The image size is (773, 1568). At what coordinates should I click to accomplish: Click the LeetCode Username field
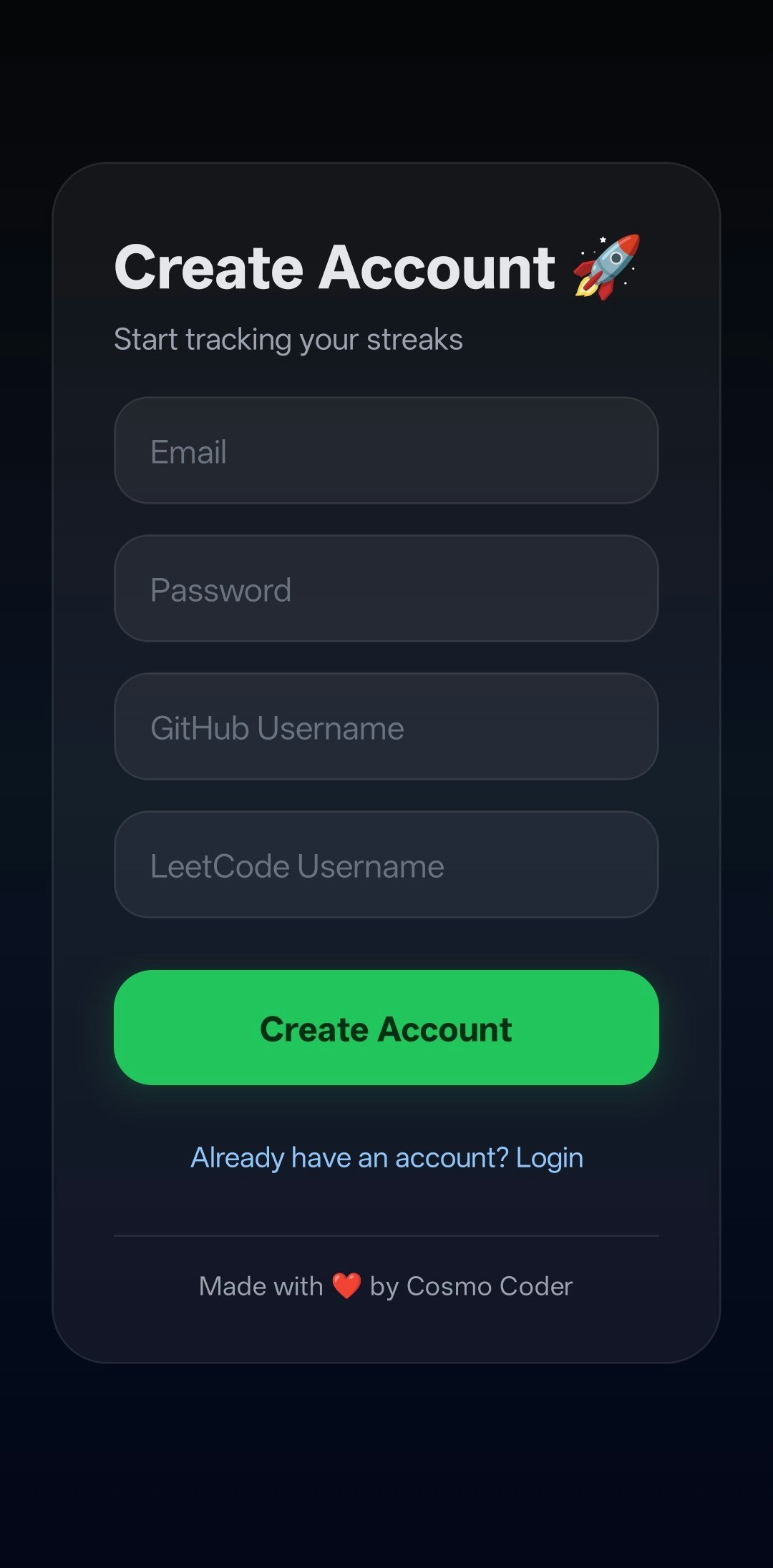386,865
